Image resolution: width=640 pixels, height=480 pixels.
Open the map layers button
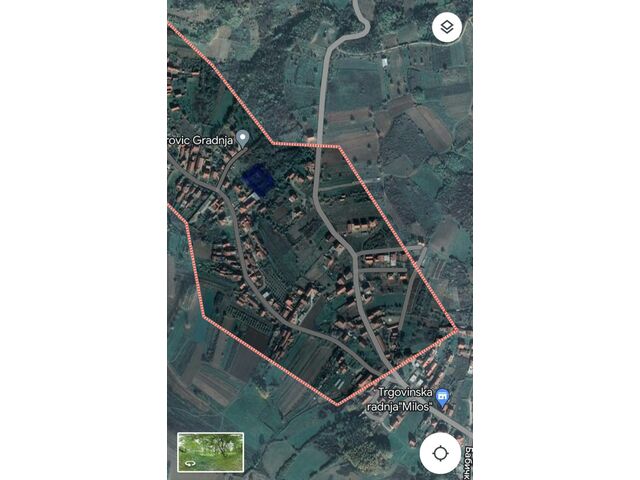coord(447,28)
